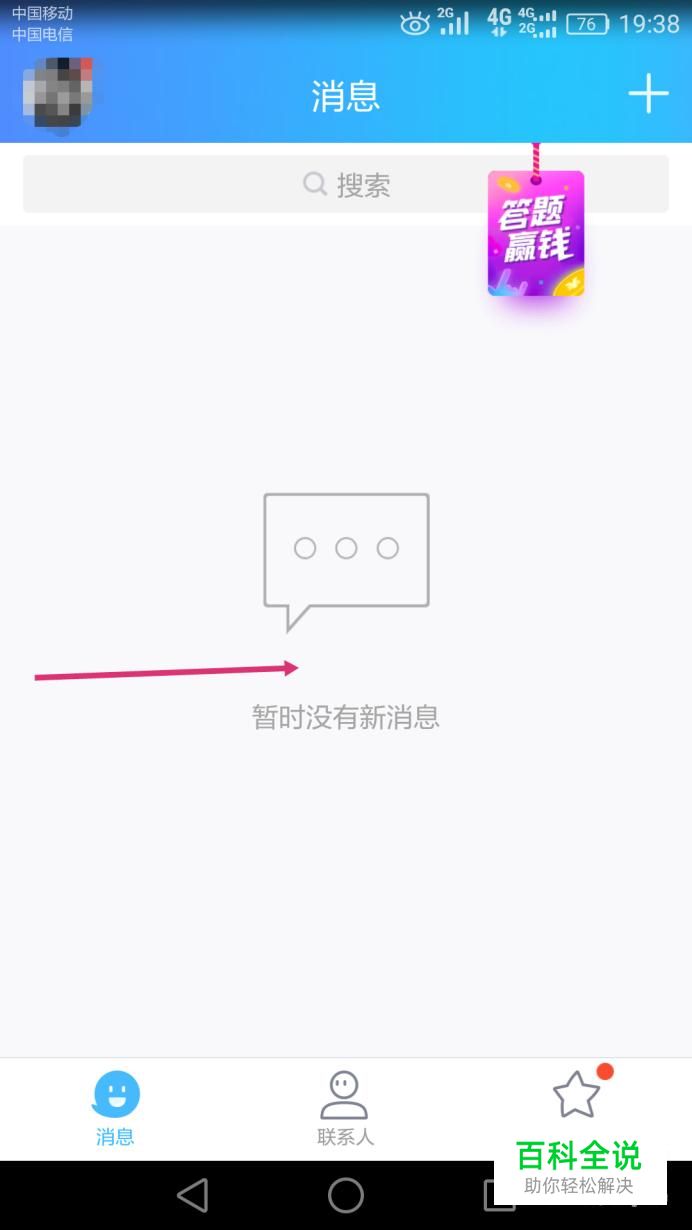Screen dimensions: 692x1230
Task: Tap the plus icon to add
Action: click(x=648, y=94)
